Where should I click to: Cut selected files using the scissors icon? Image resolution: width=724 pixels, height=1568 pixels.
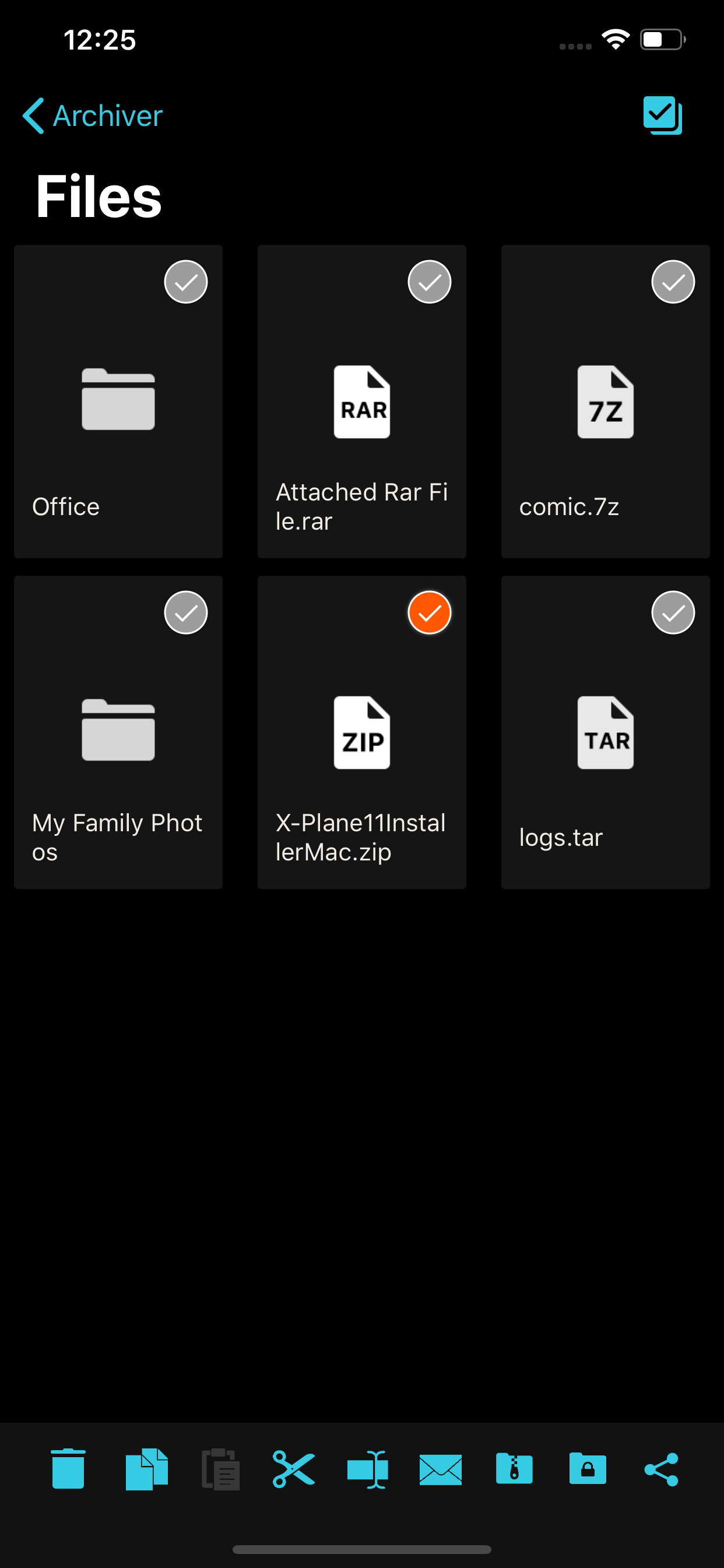(294, 1468)
